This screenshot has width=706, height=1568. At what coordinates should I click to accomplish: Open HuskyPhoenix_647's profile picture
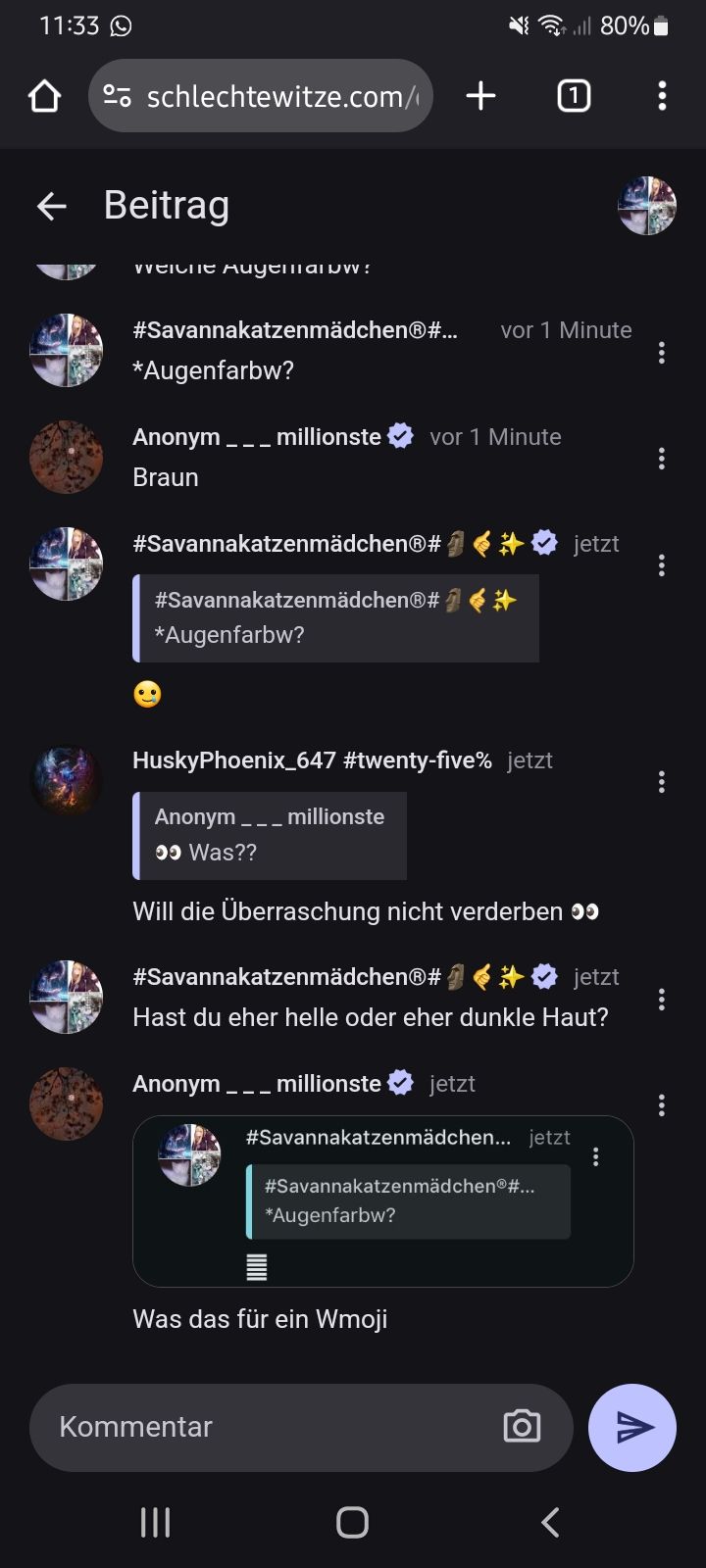pyautogui.click(x=67, y=781)
